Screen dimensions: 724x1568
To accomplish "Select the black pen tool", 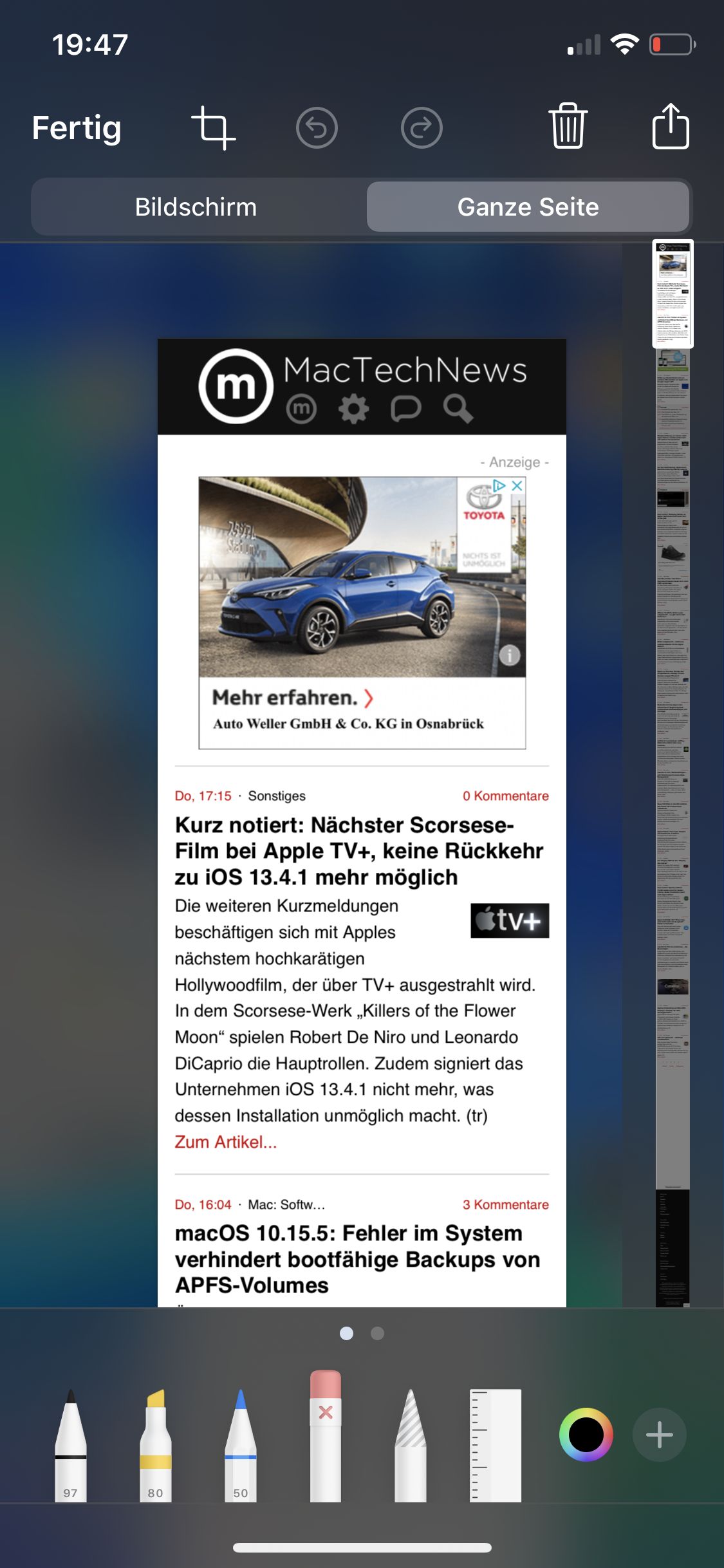I will point(71,1445).
